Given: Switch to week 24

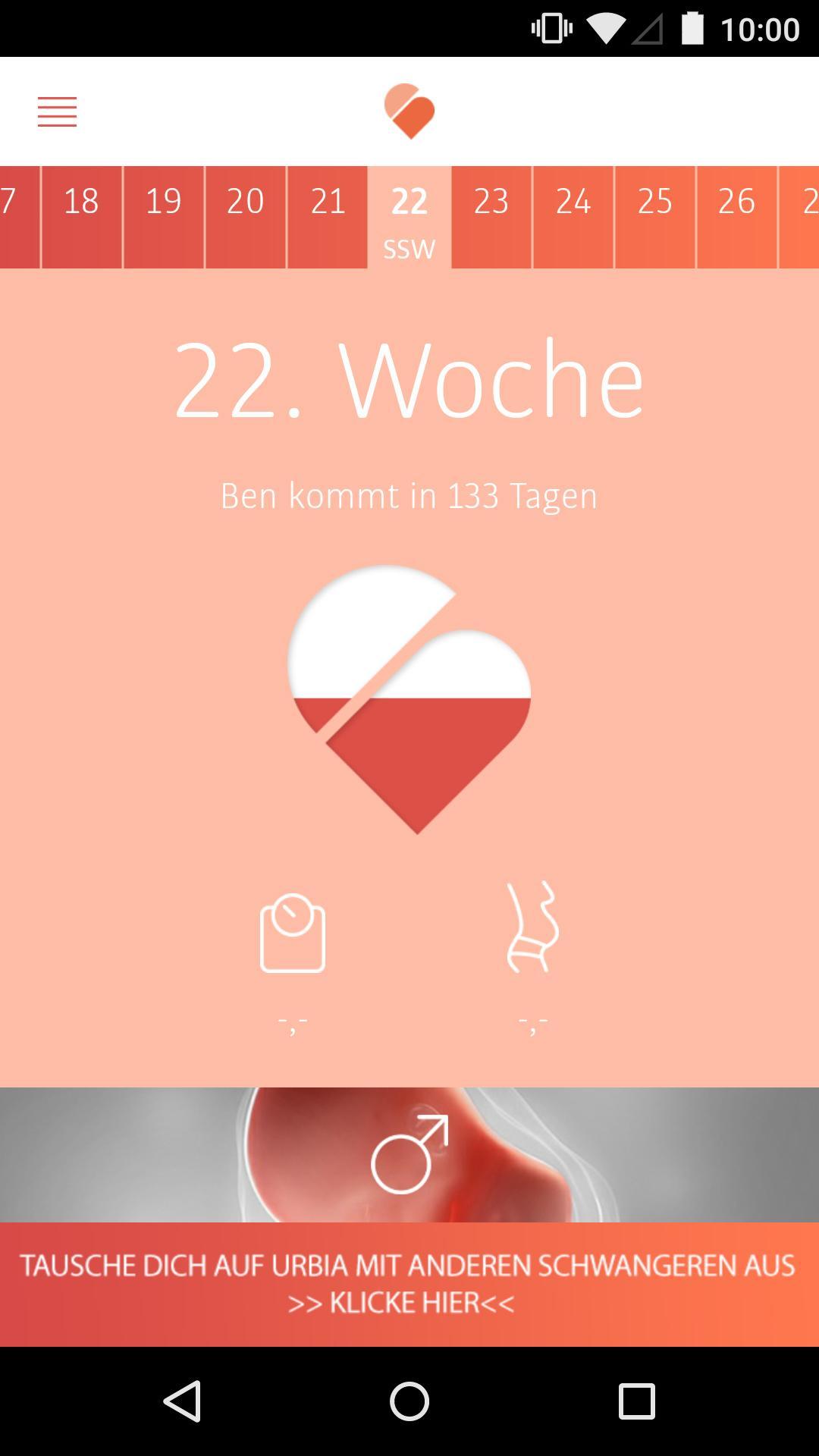Looking at the screenshot, I should (573, 216).
